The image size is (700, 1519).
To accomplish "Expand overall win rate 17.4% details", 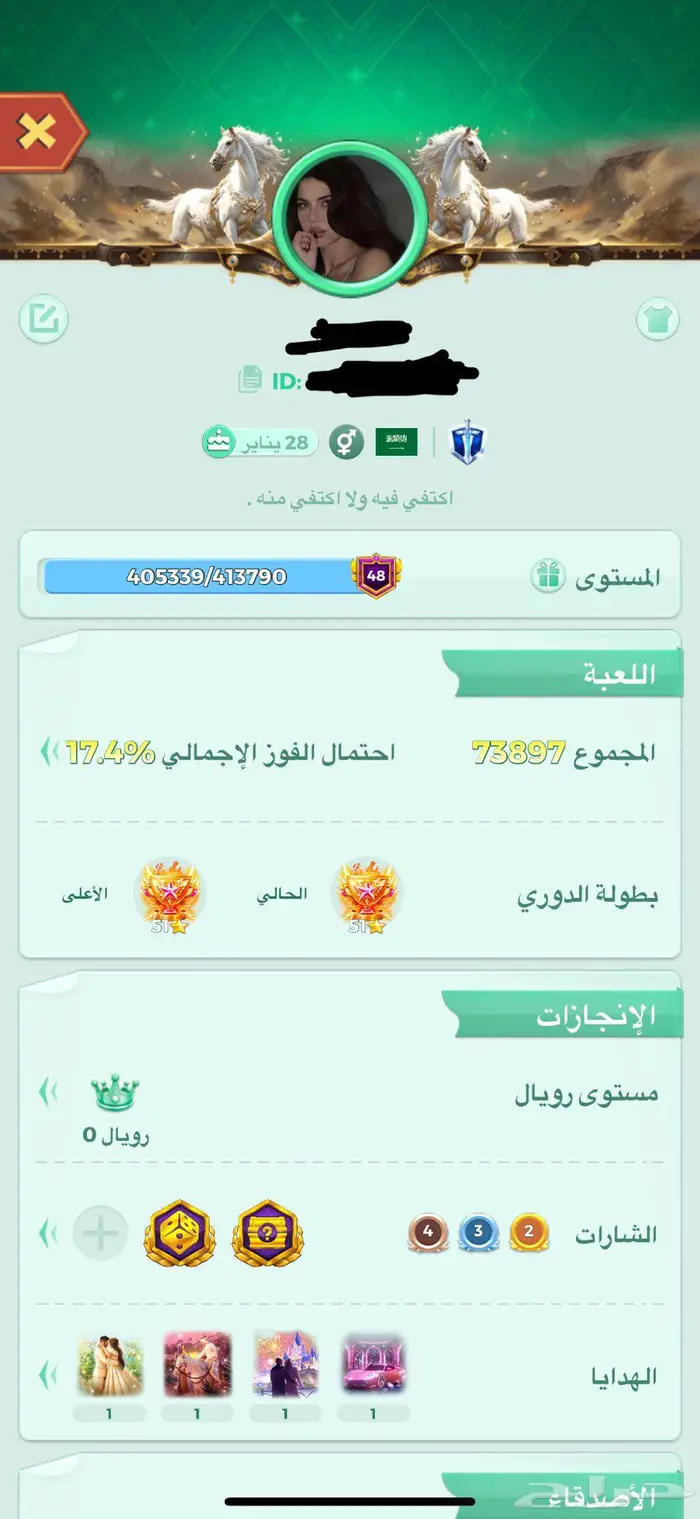I will tap(48, 752).
